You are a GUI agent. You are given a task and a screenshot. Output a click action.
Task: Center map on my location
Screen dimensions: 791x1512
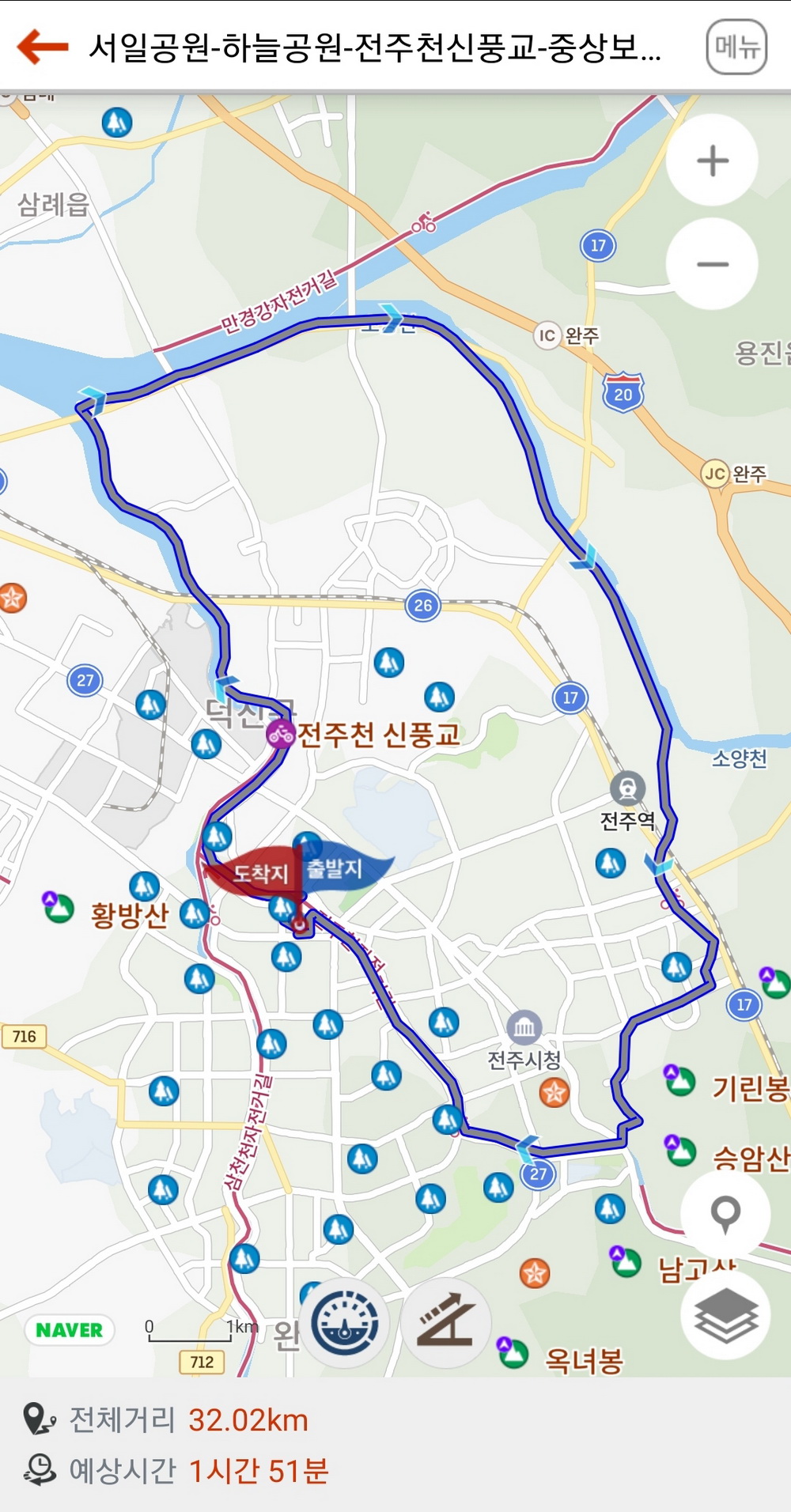pyautogui.click(x=725, y=1213)
